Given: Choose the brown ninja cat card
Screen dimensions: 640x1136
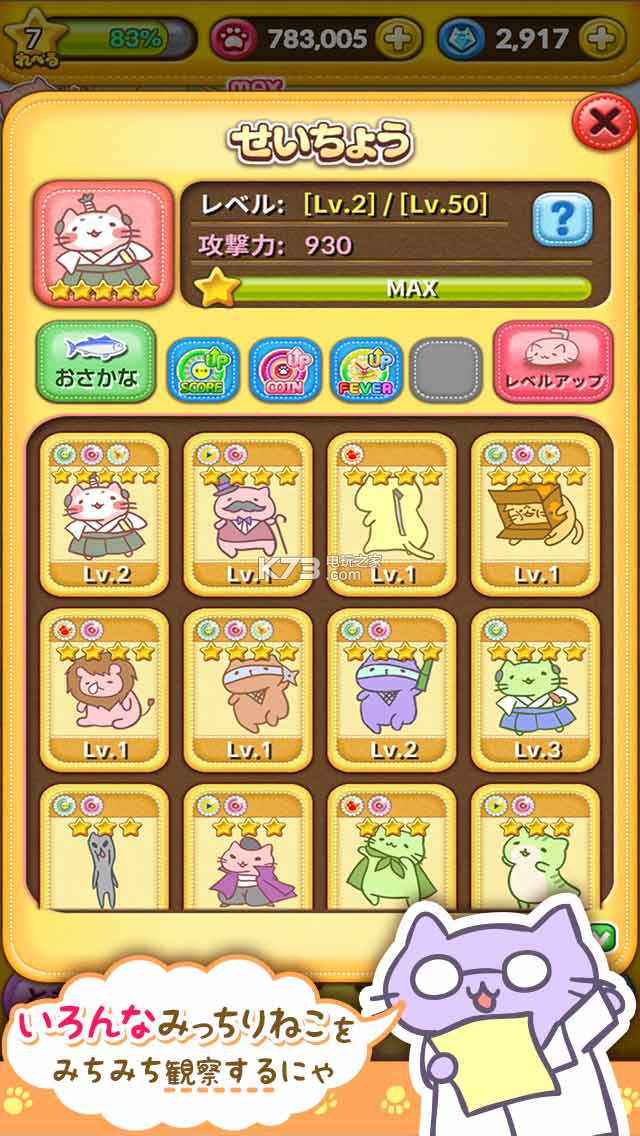Looking at the screenshot, I should [248, 689].
